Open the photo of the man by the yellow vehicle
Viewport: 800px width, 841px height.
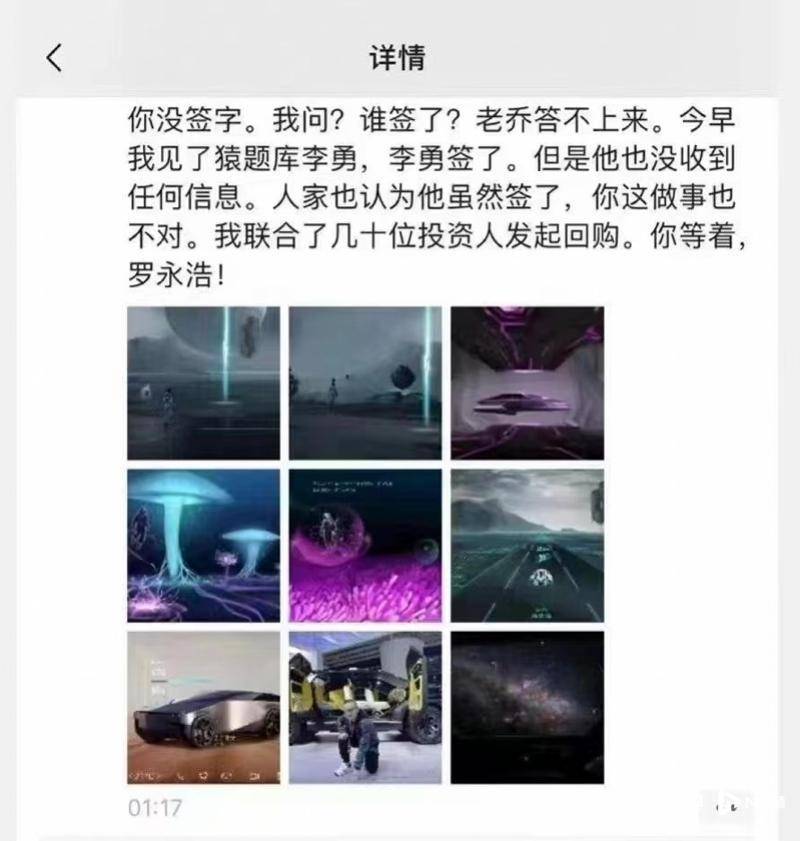(x=366, y=707)
